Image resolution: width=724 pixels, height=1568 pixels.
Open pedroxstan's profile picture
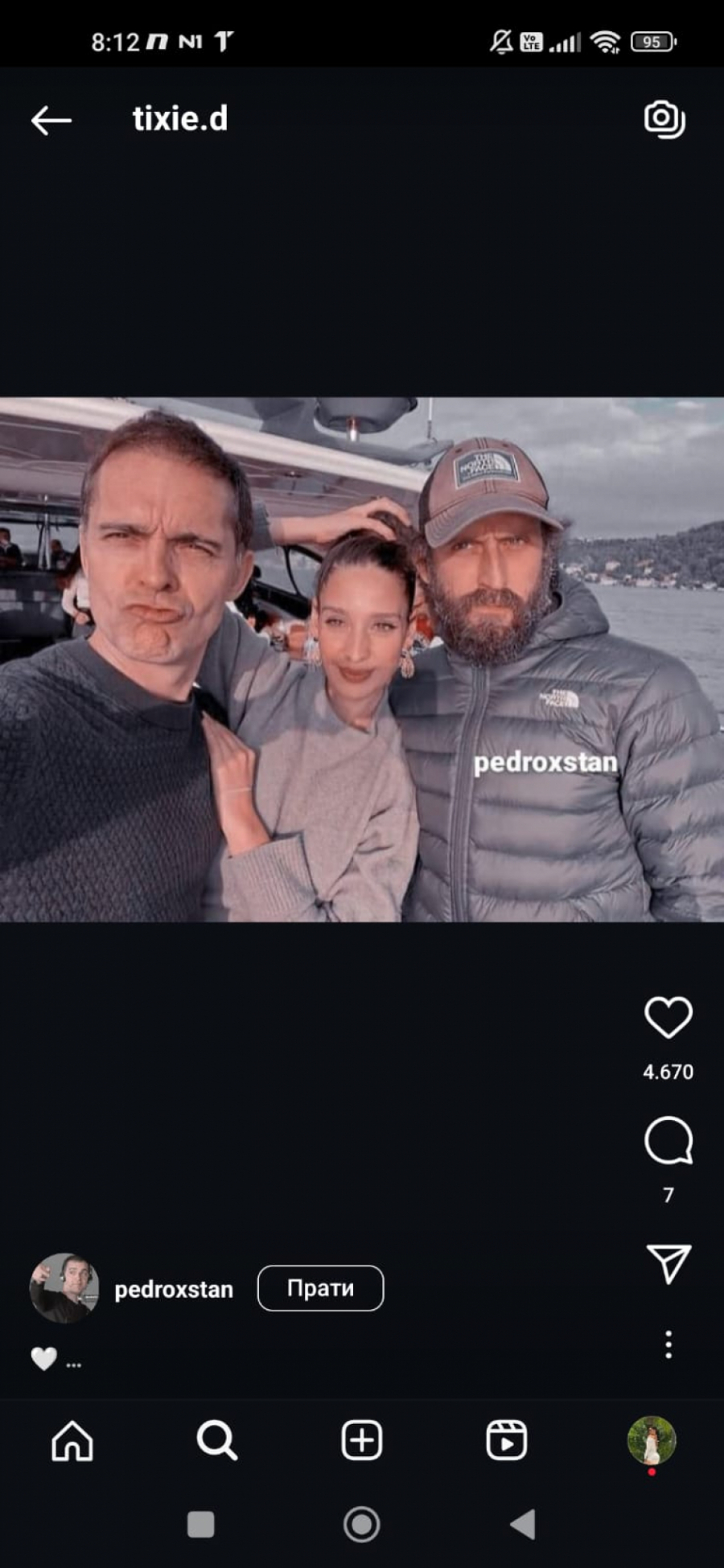point(64,1288)
